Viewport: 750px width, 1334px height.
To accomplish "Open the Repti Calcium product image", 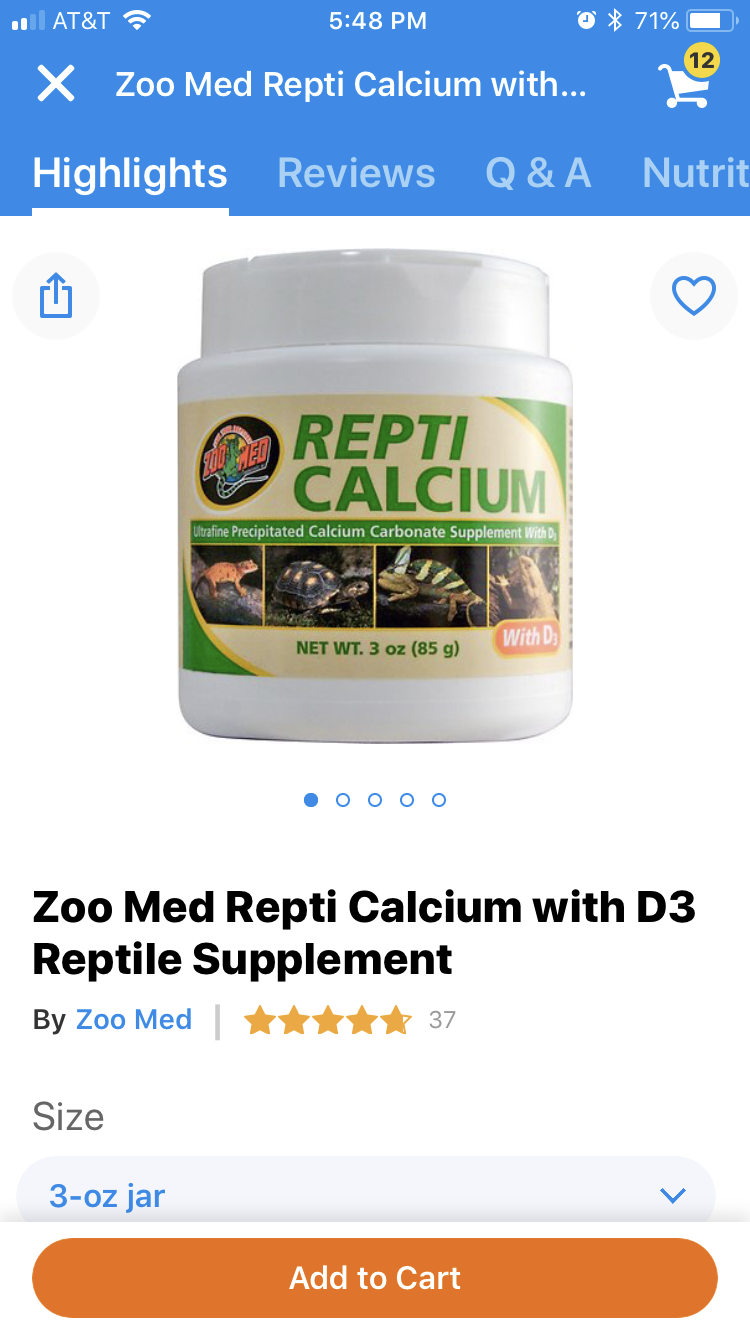I will (375, 500).
